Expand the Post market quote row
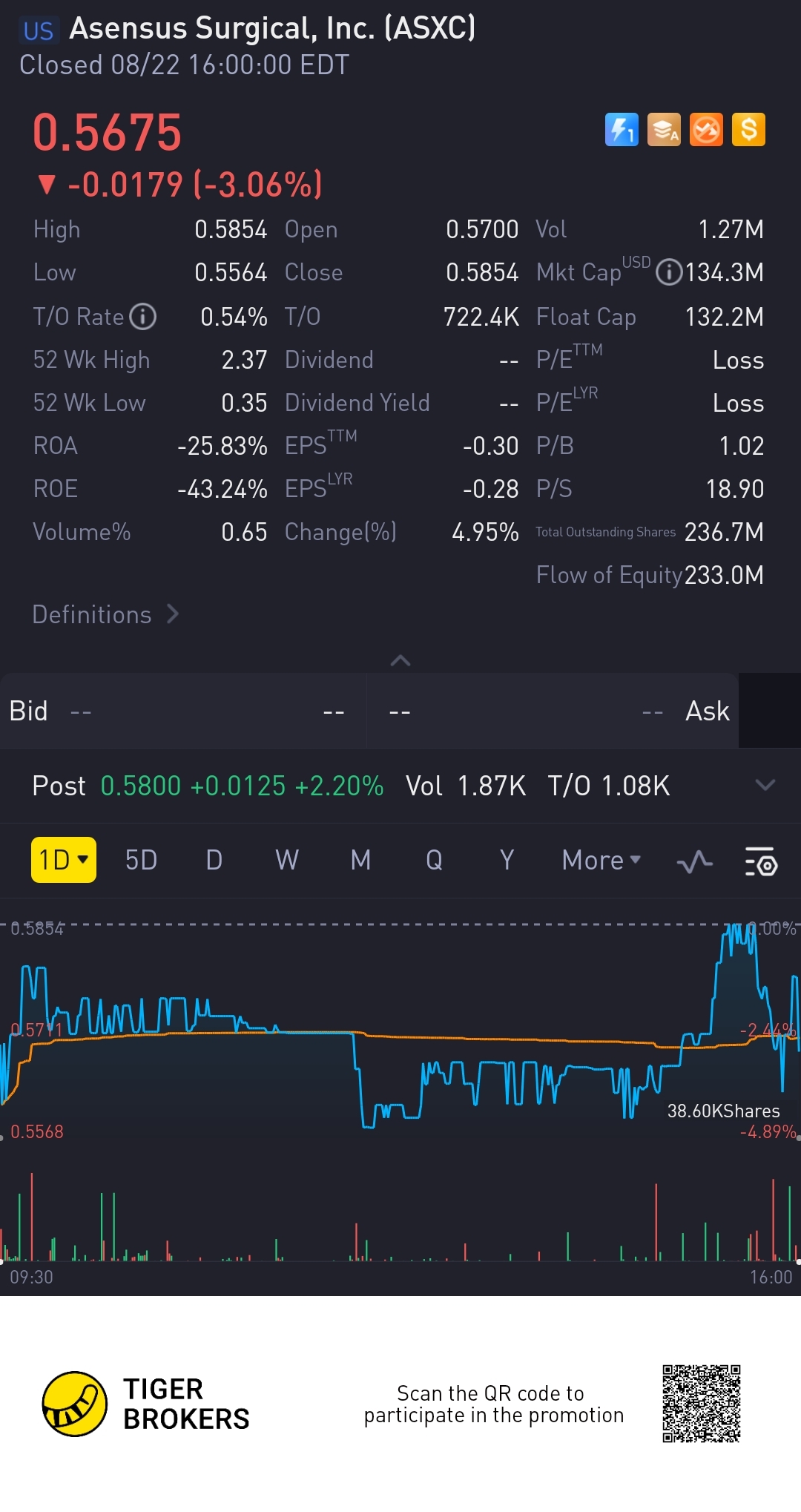The width and height of the screenshot is (801, 1512). tap(765, 785)
